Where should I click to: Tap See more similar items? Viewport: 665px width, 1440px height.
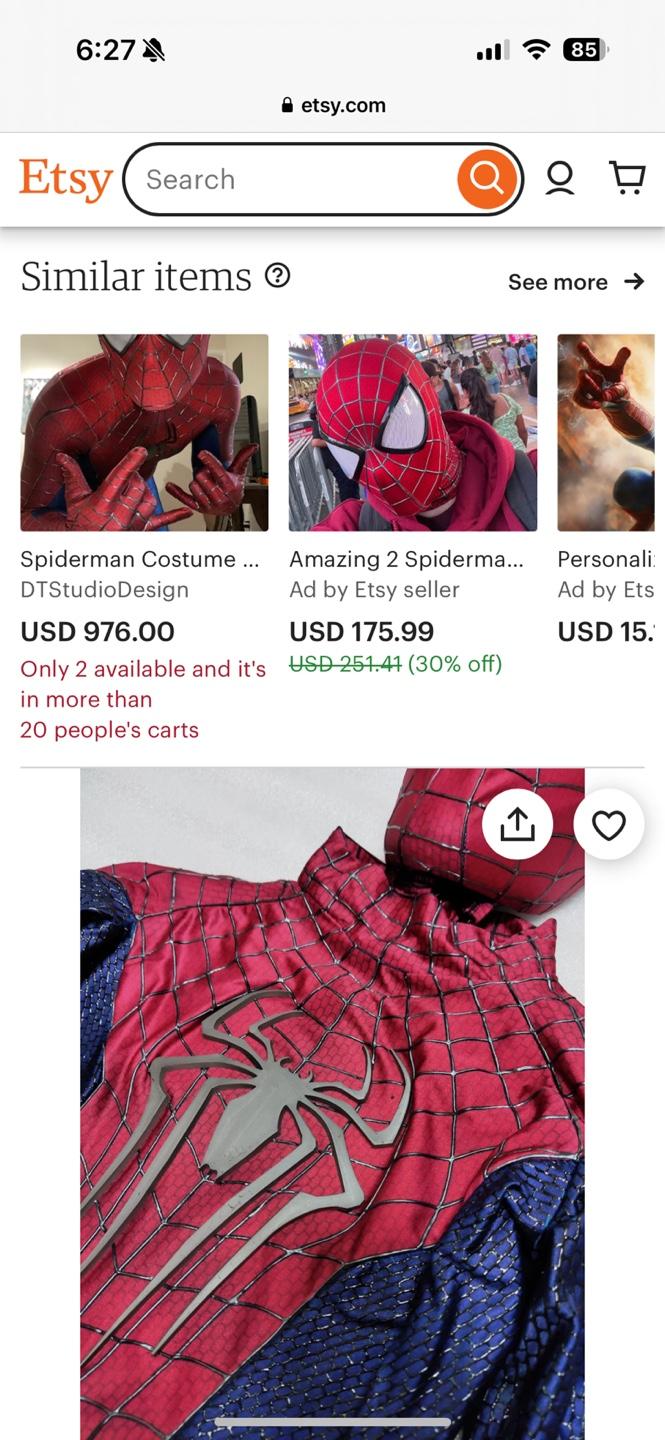tap(575, 282)
